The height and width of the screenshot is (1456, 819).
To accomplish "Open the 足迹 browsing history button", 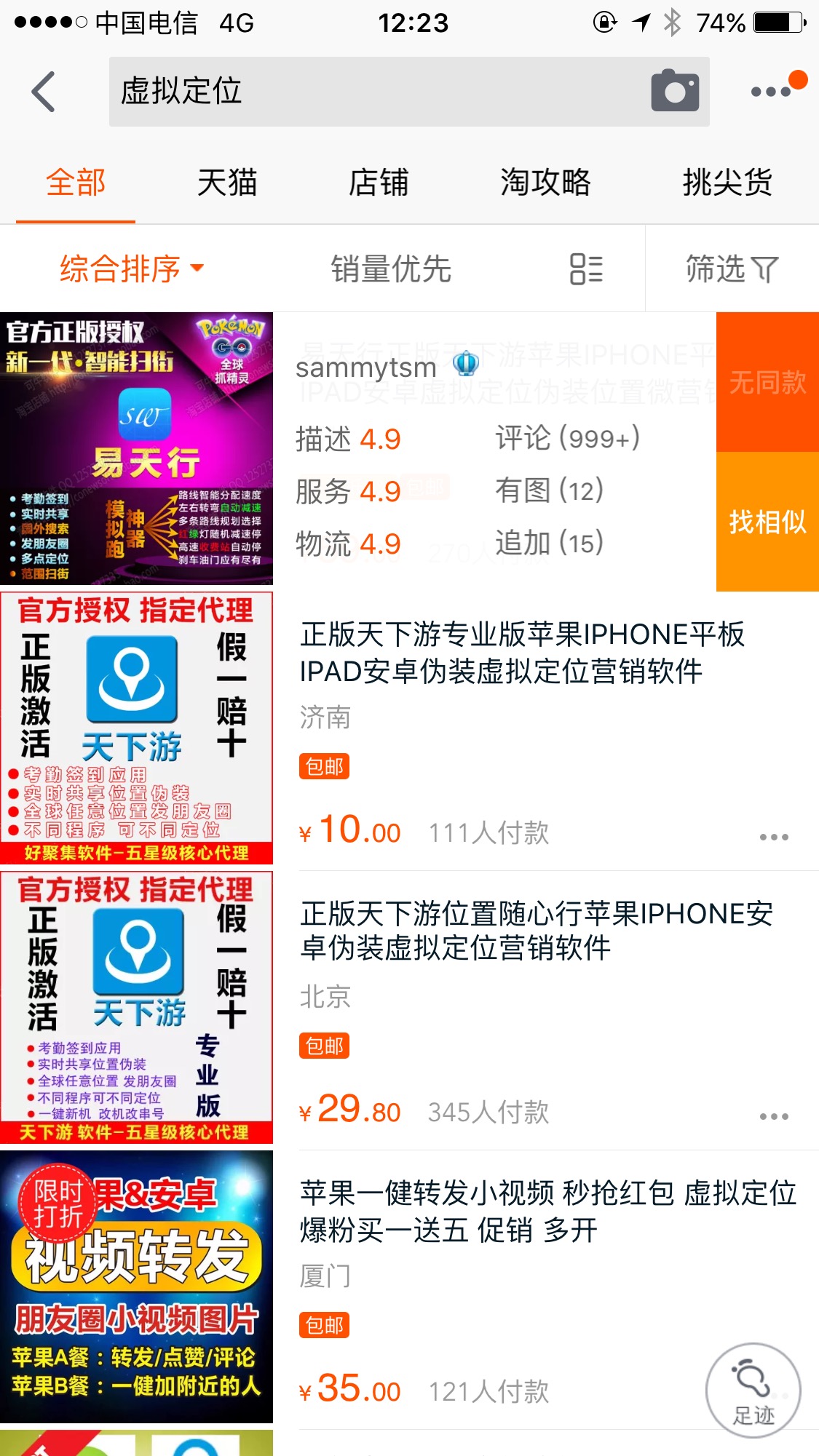I will (x=753, y=1391).
